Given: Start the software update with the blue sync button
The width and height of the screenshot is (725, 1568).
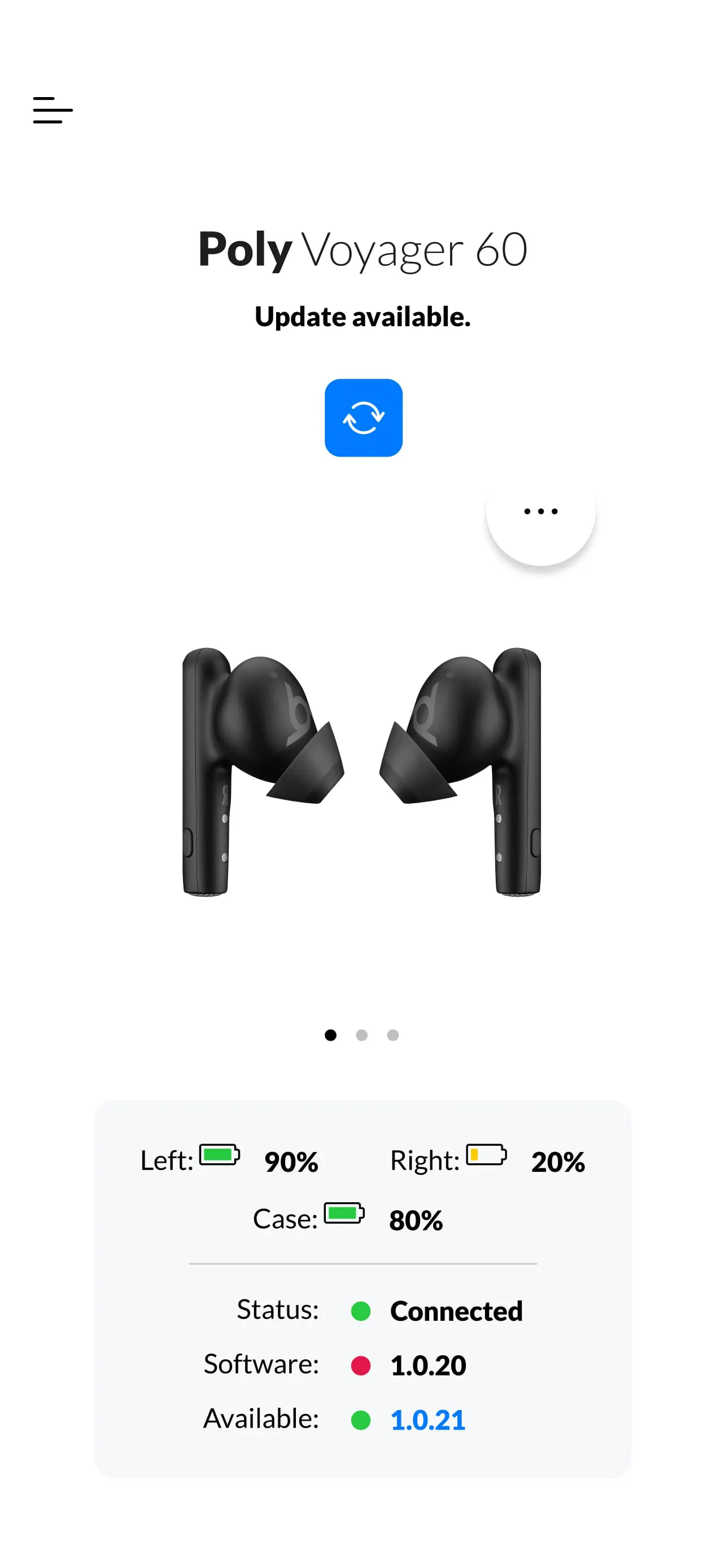Looking at the screenshot, I should (364, 418).
